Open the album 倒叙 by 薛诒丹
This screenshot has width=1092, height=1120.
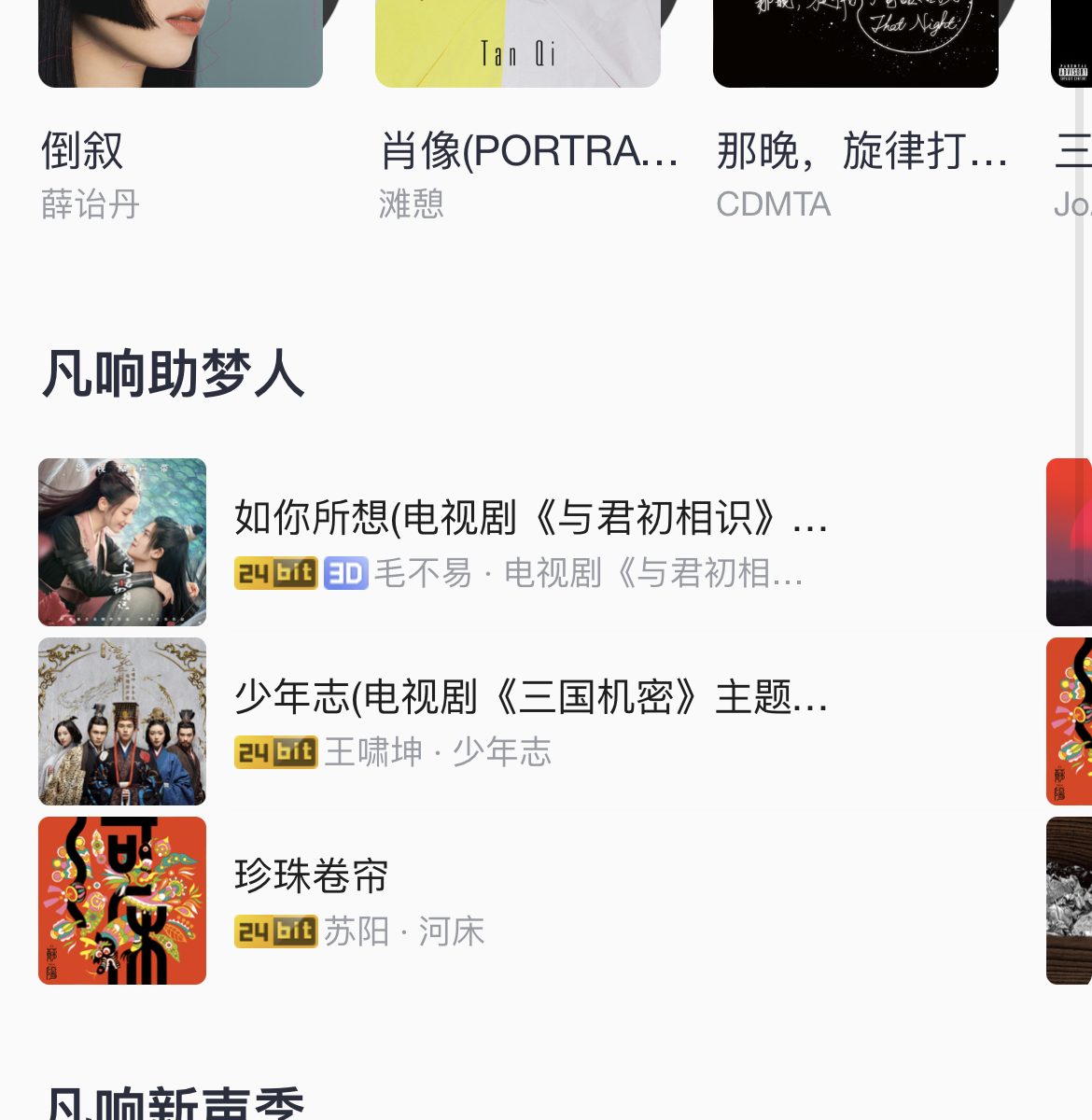pyautogui.click(x=180, y=47)
